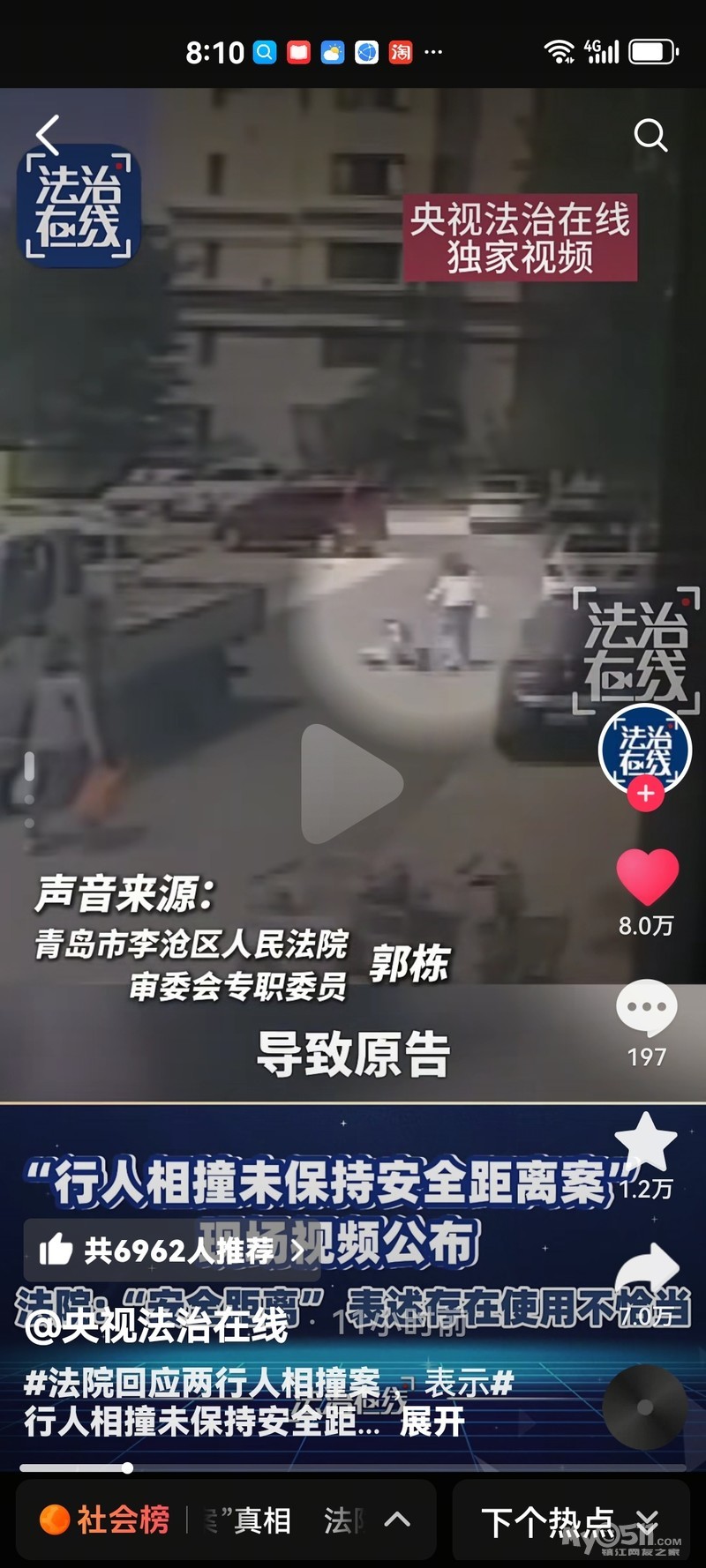Viewport: 706px width, 1568px height.
Task: Follow the account with the red plus
Action: tap(645, 793)
